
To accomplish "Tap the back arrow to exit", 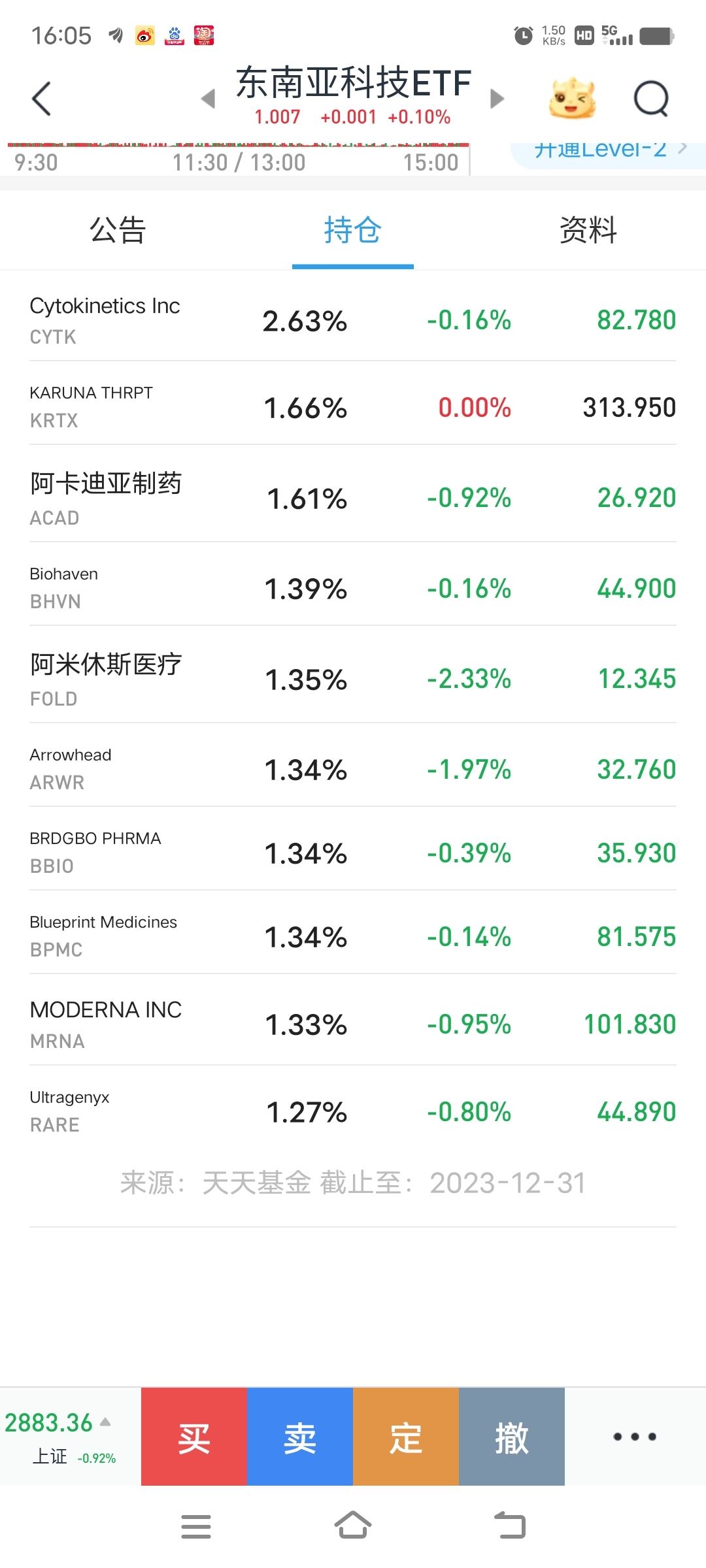I will click(x=41, y=98).
